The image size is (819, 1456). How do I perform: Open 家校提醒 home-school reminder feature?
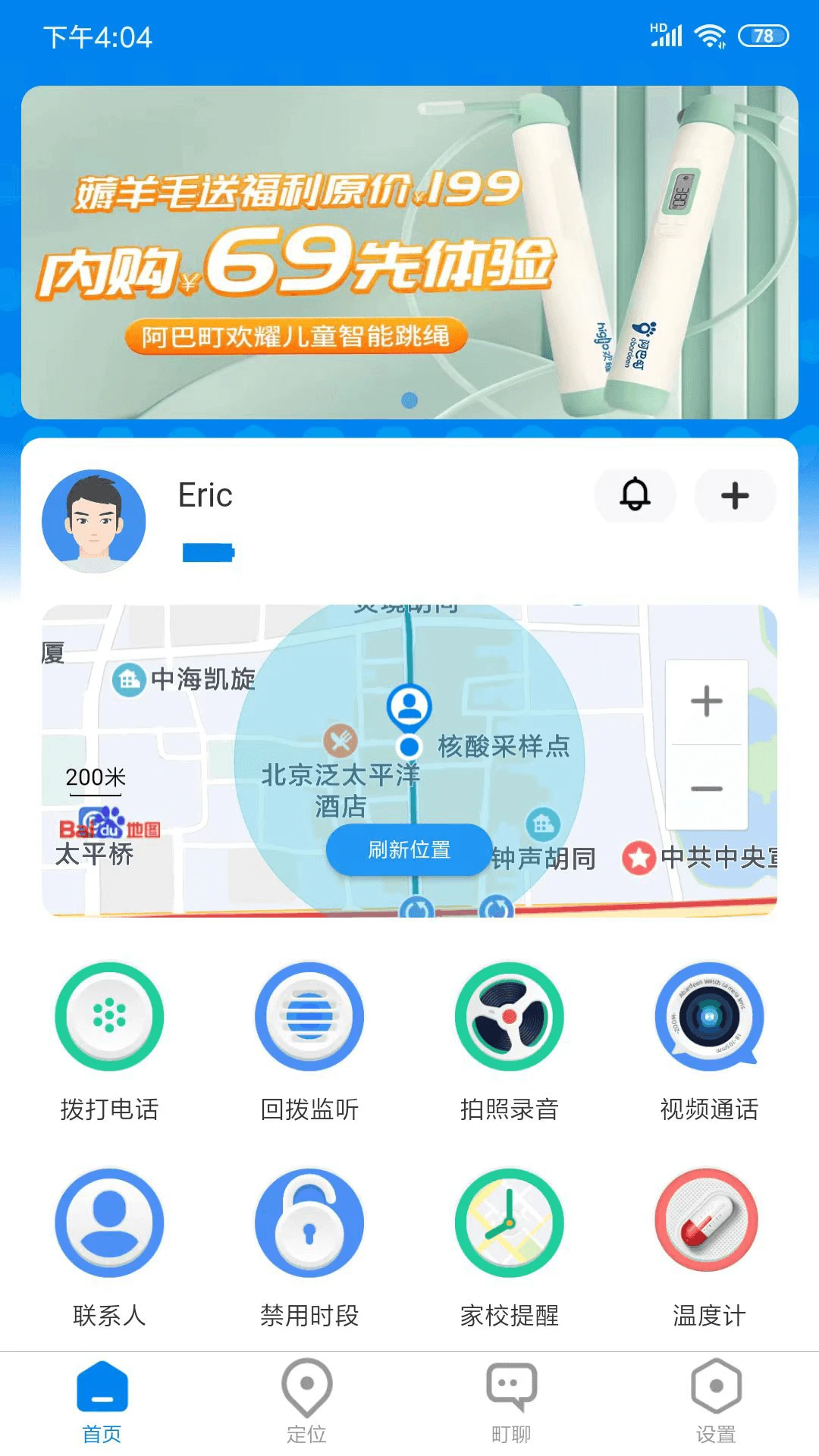(x=510, y=1221)
